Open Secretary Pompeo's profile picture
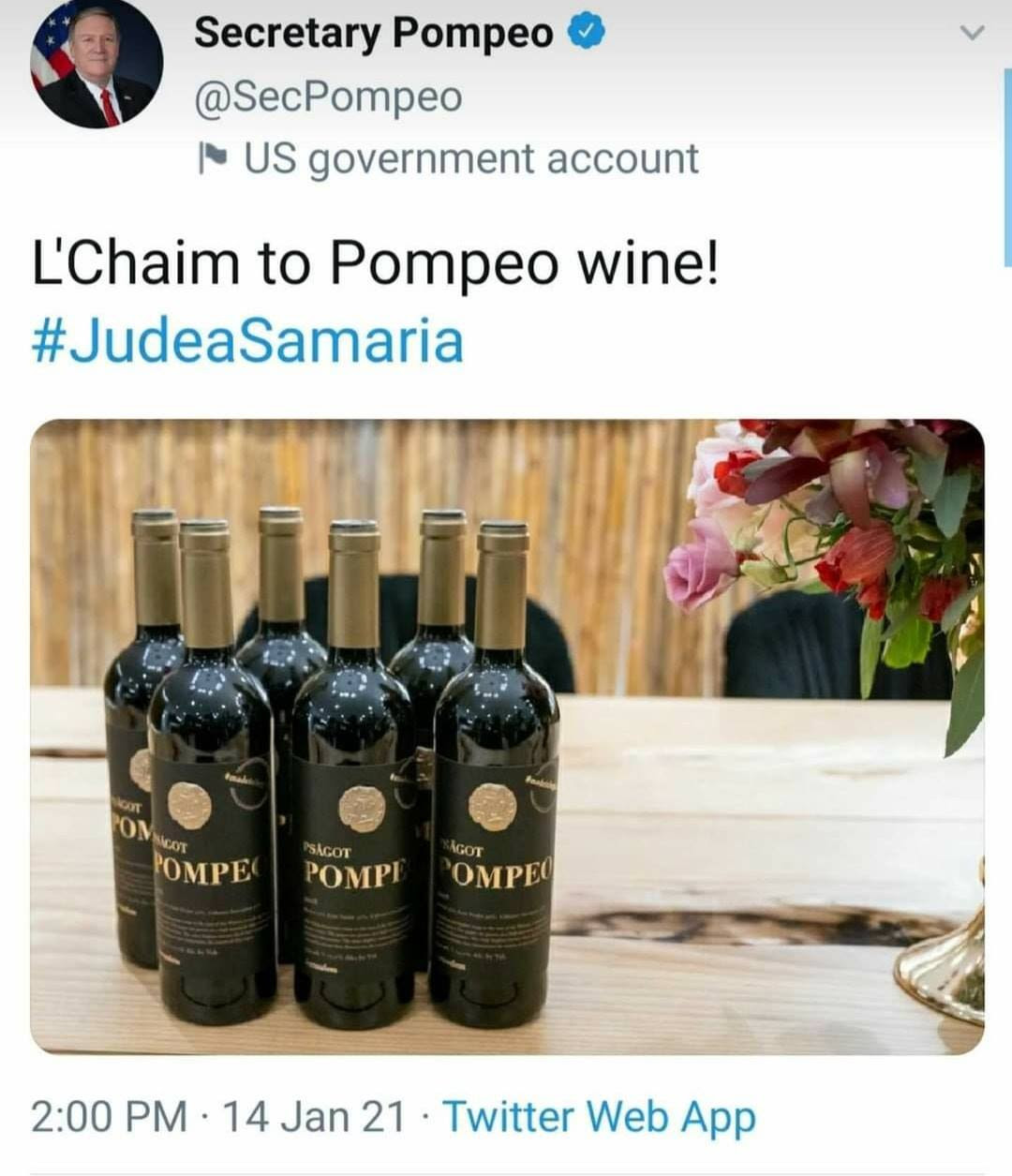This screenshot has height=1176, width=1012. 97,64
